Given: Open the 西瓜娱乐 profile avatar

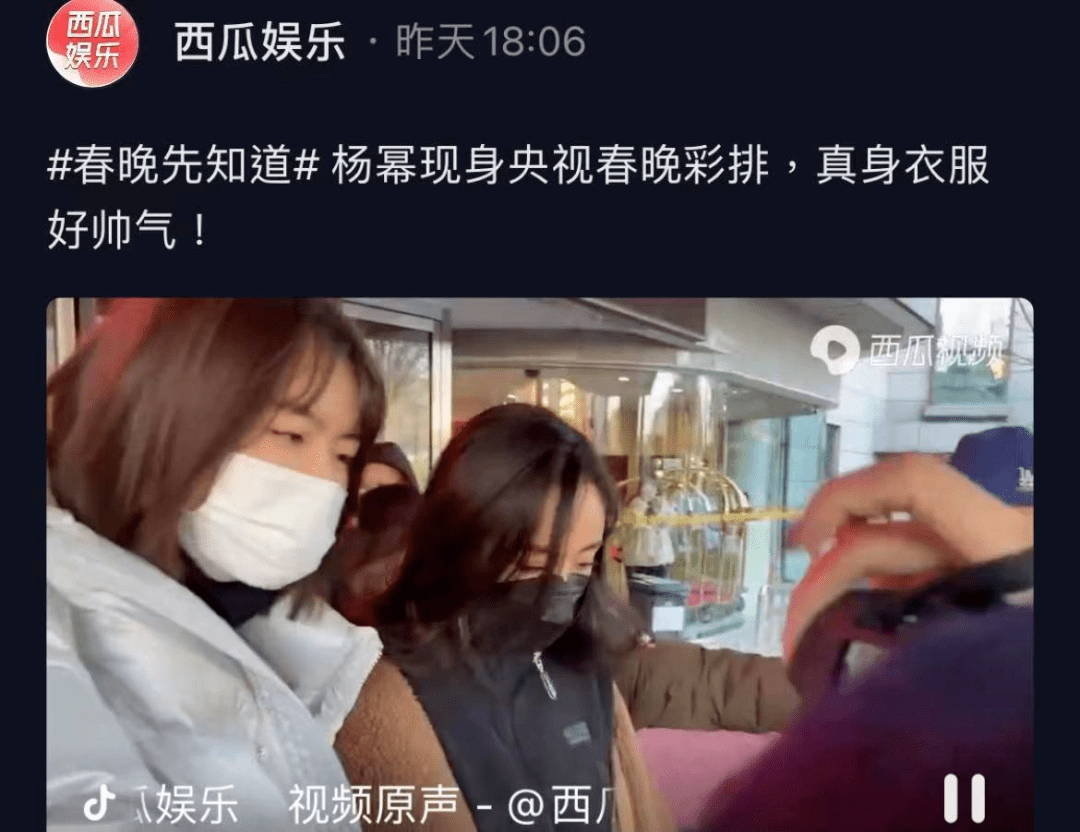Looking at the screenshot, I should (x=92, y=43).
